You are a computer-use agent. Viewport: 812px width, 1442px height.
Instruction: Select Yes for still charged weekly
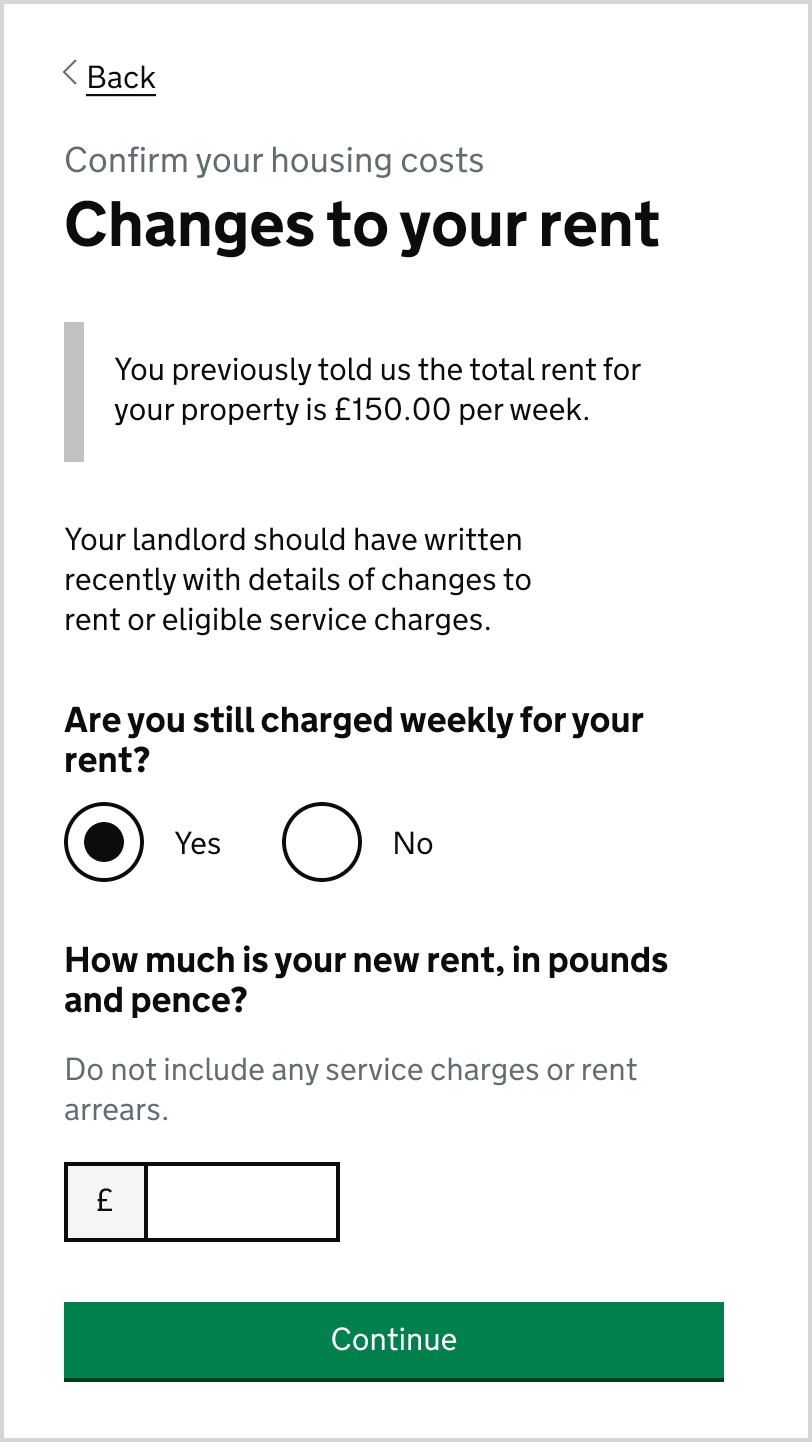(104, 842)
